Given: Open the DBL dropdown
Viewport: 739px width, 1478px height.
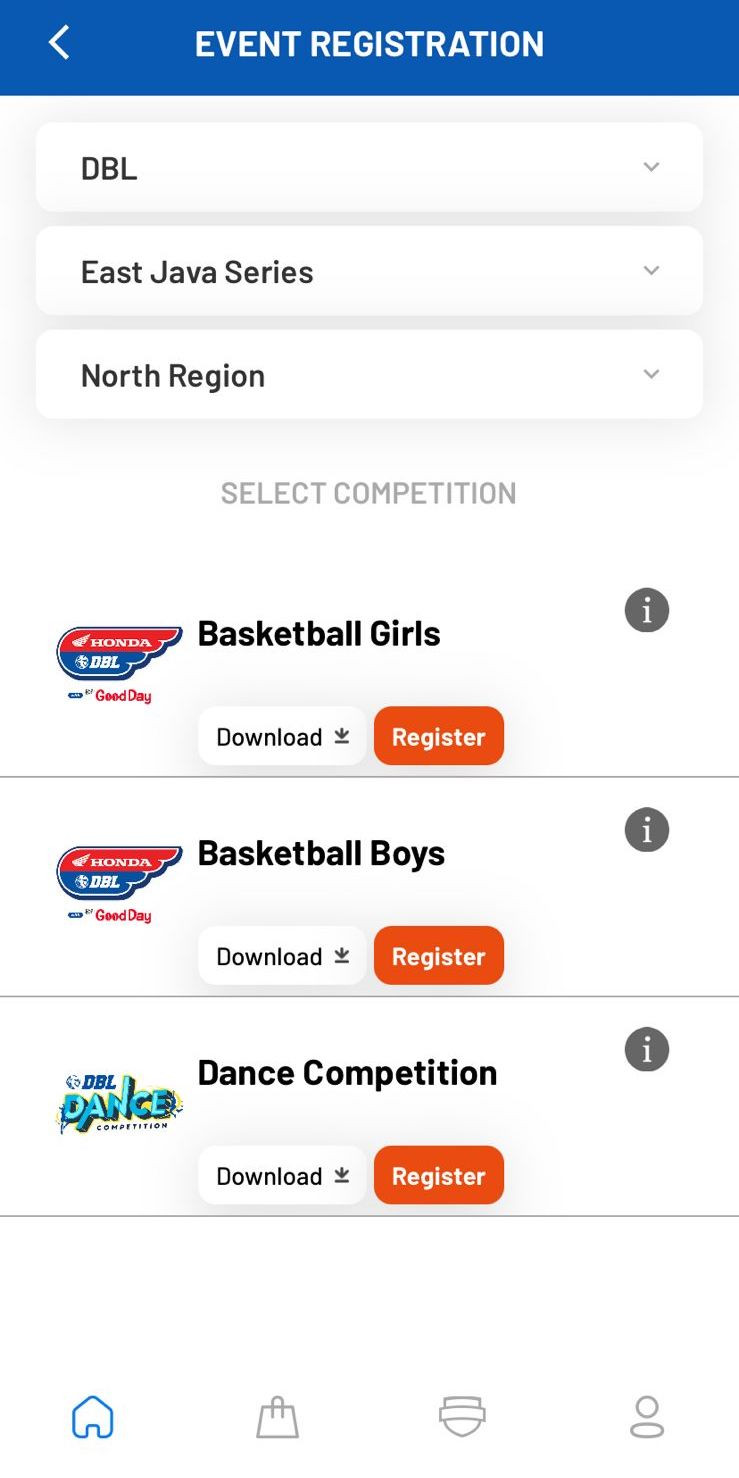Looking at the screenshot, I should pos(369,167).
